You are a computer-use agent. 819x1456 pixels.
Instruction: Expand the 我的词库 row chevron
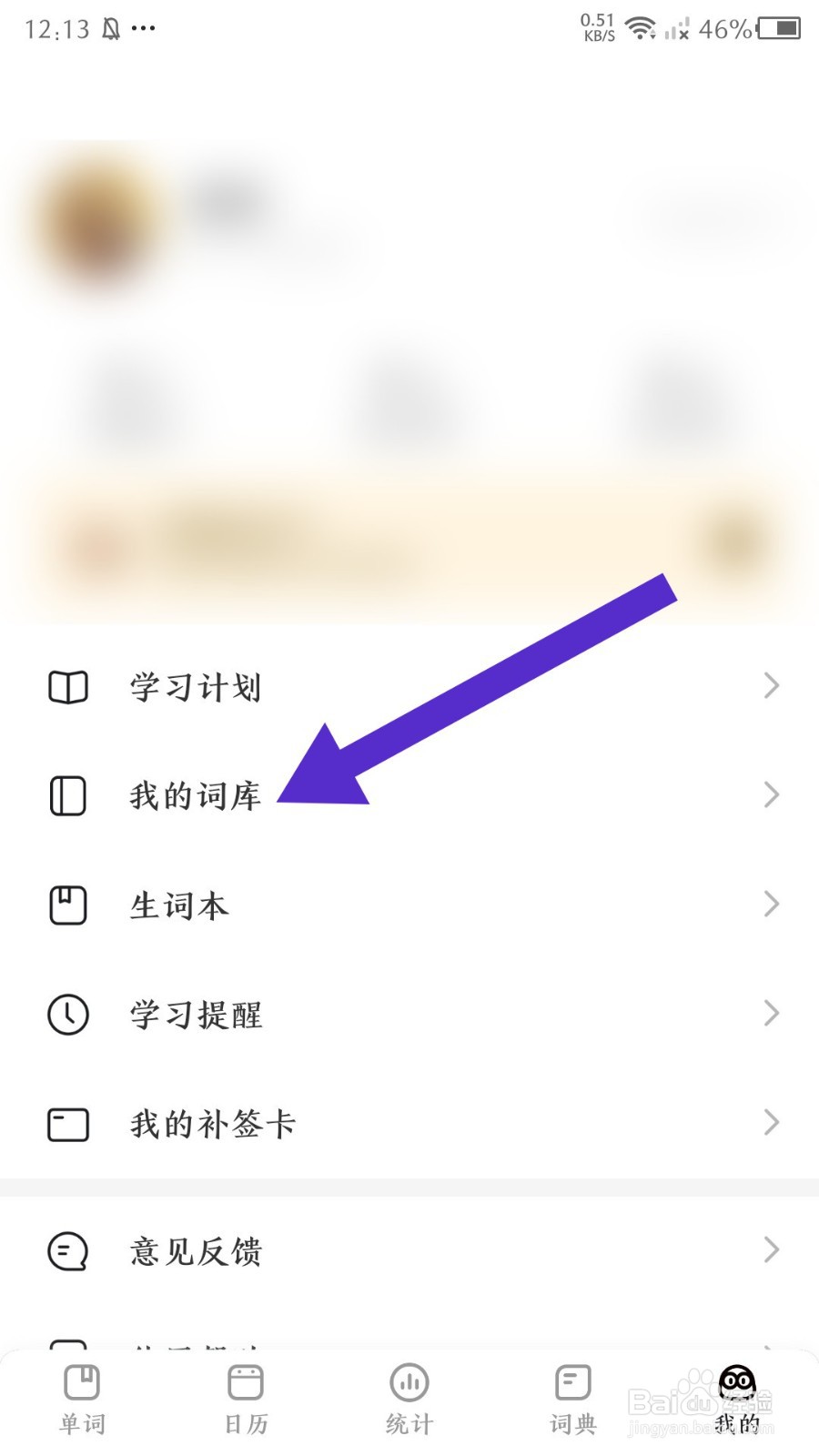point(772,794)
